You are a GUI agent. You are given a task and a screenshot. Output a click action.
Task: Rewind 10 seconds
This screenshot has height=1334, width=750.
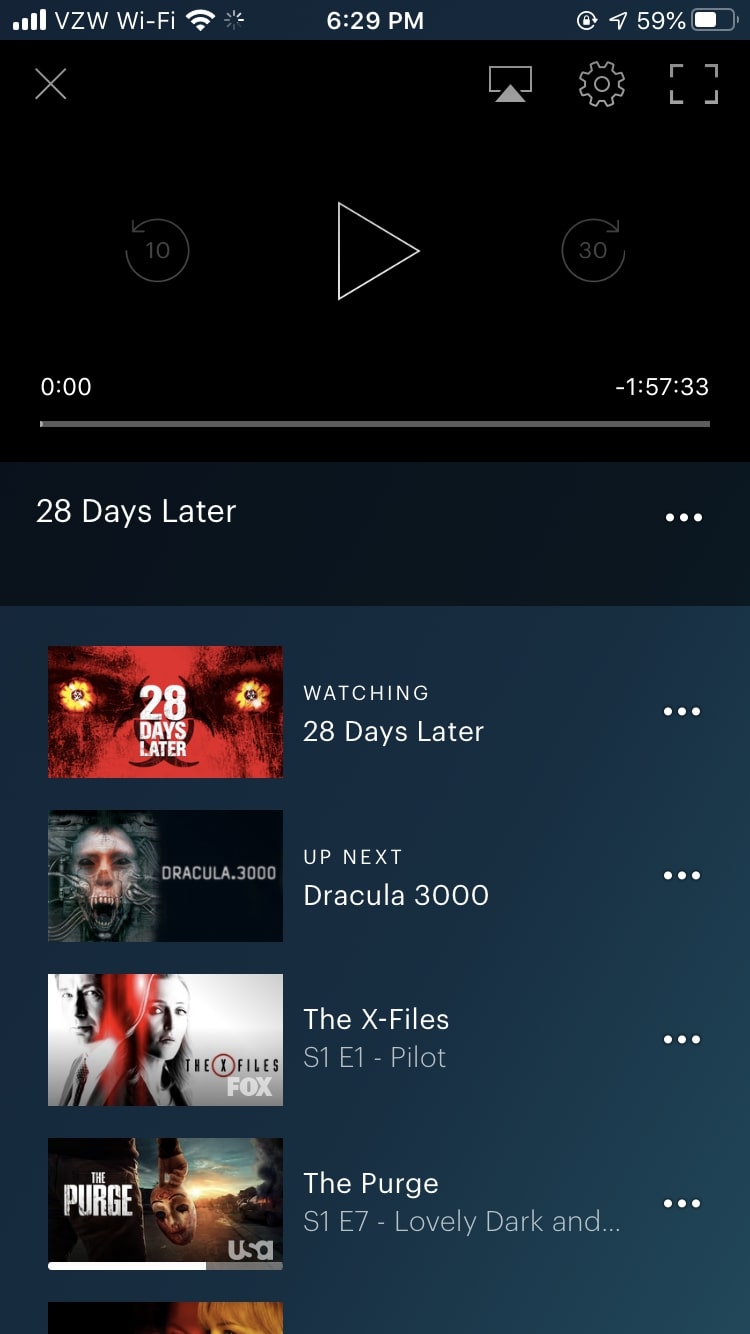(x=157, y=250)
